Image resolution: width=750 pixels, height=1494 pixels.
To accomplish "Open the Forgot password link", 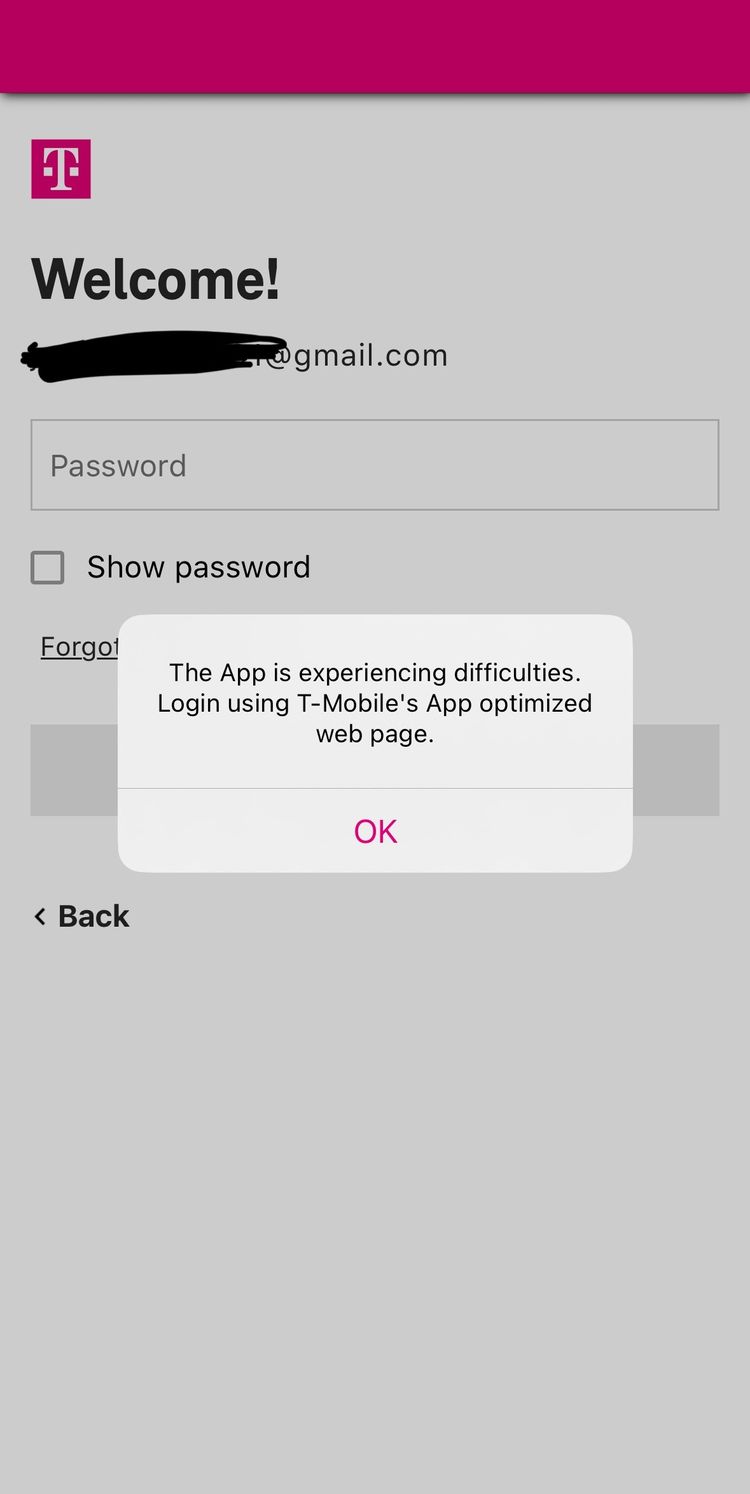I will click(x=79, y=647).
